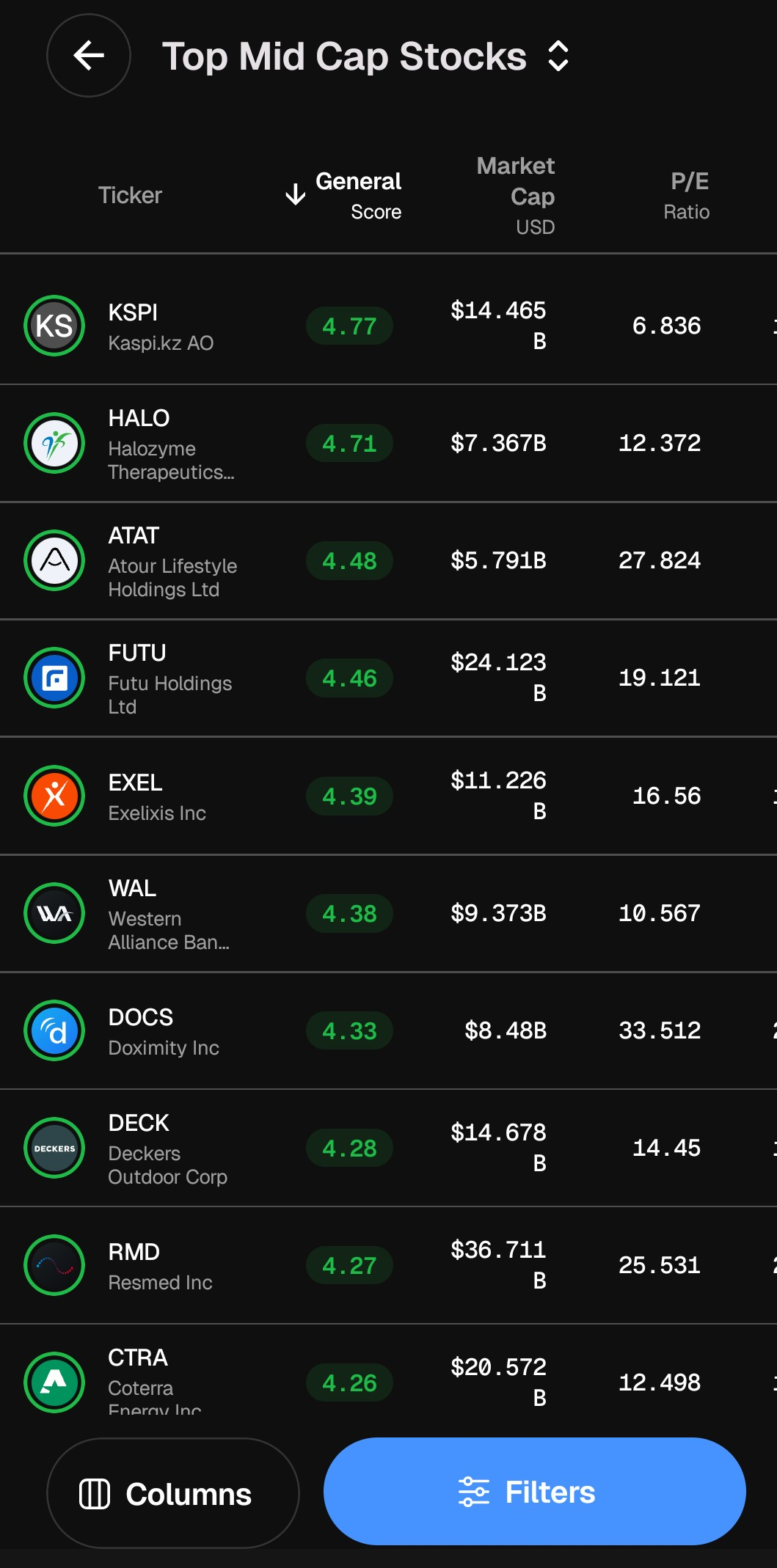This screenshot has height=1568, width=777.
Task: View ATAT Atour Lifestyle Holdings details
Action: [x=172, y=561]
